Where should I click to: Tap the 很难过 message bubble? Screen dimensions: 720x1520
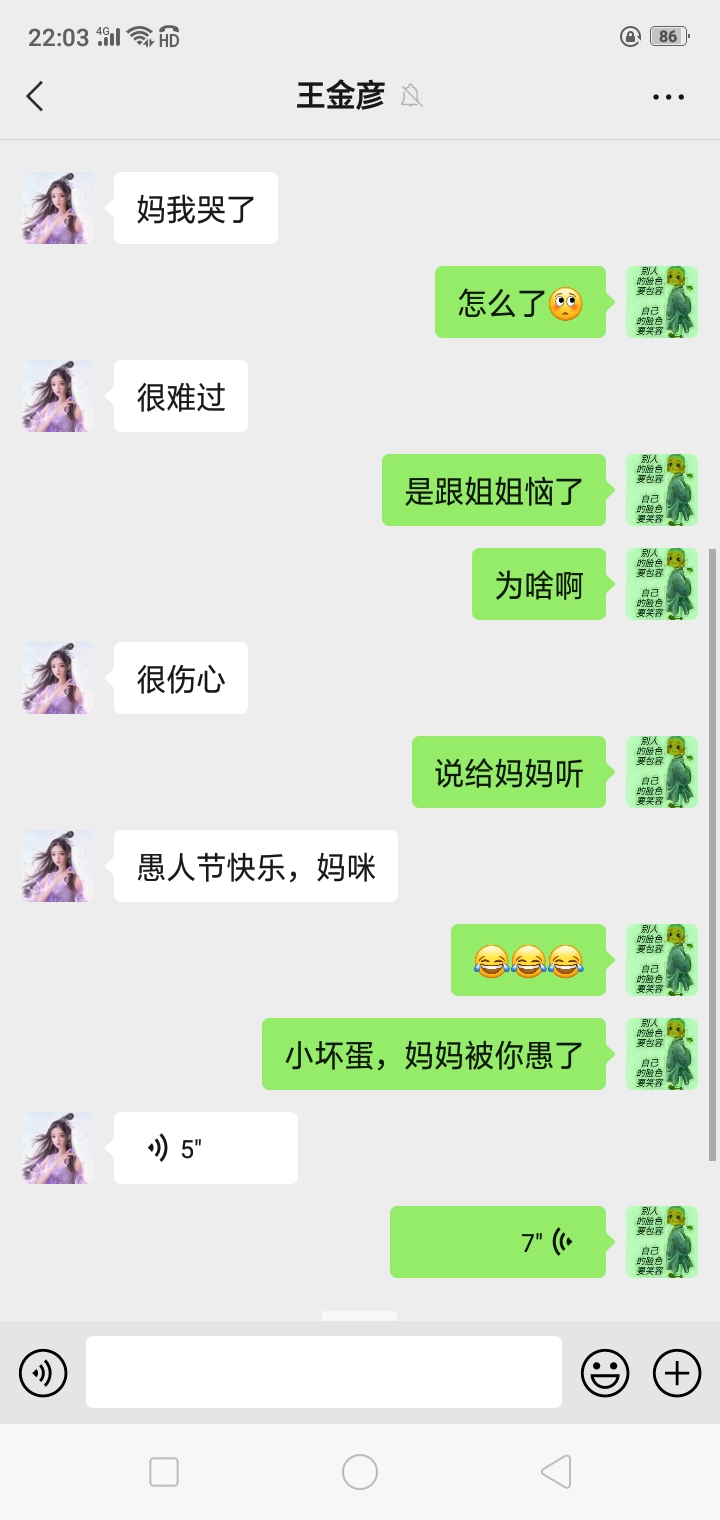[x=180, y=396]
